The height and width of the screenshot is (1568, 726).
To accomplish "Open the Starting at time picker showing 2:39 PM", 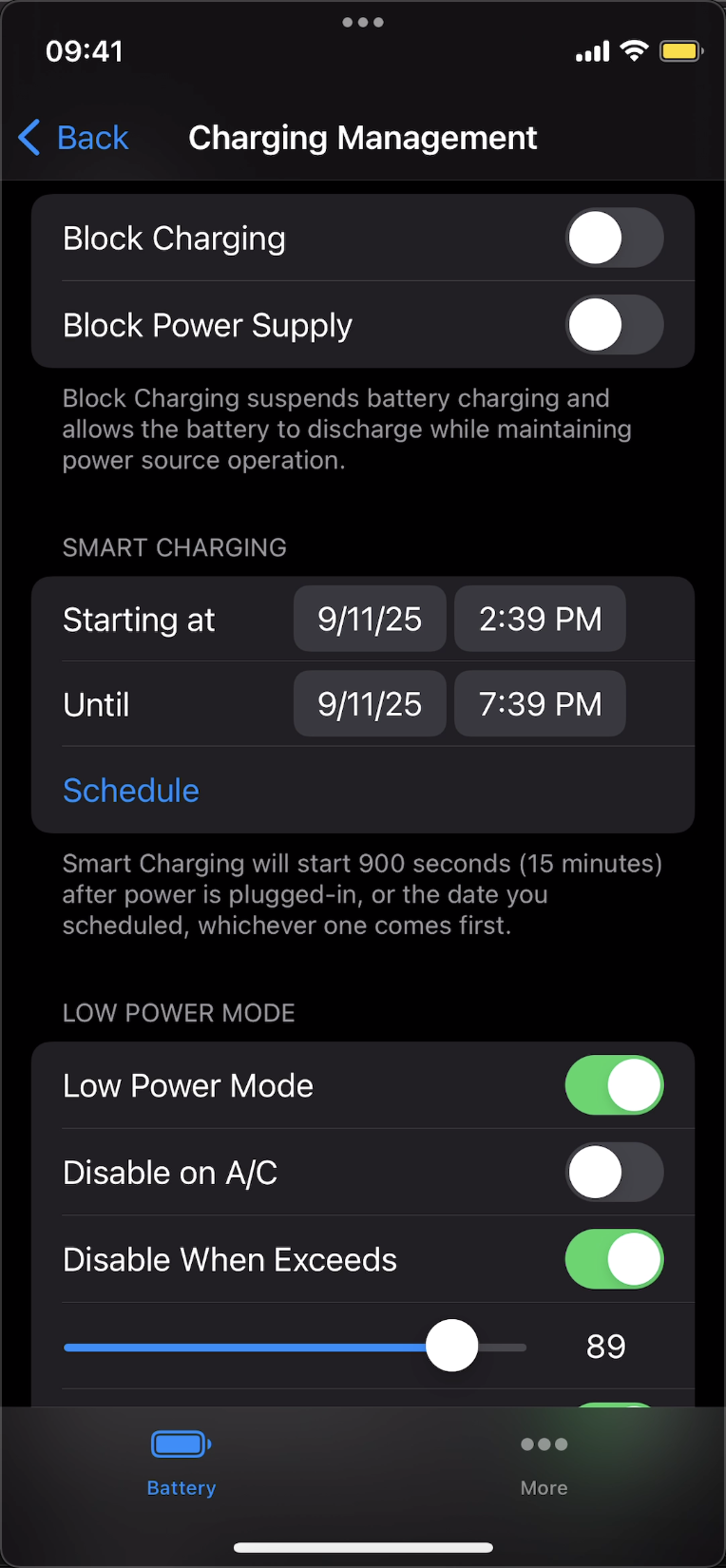I will pyautogui.click(x=539, y=619).
